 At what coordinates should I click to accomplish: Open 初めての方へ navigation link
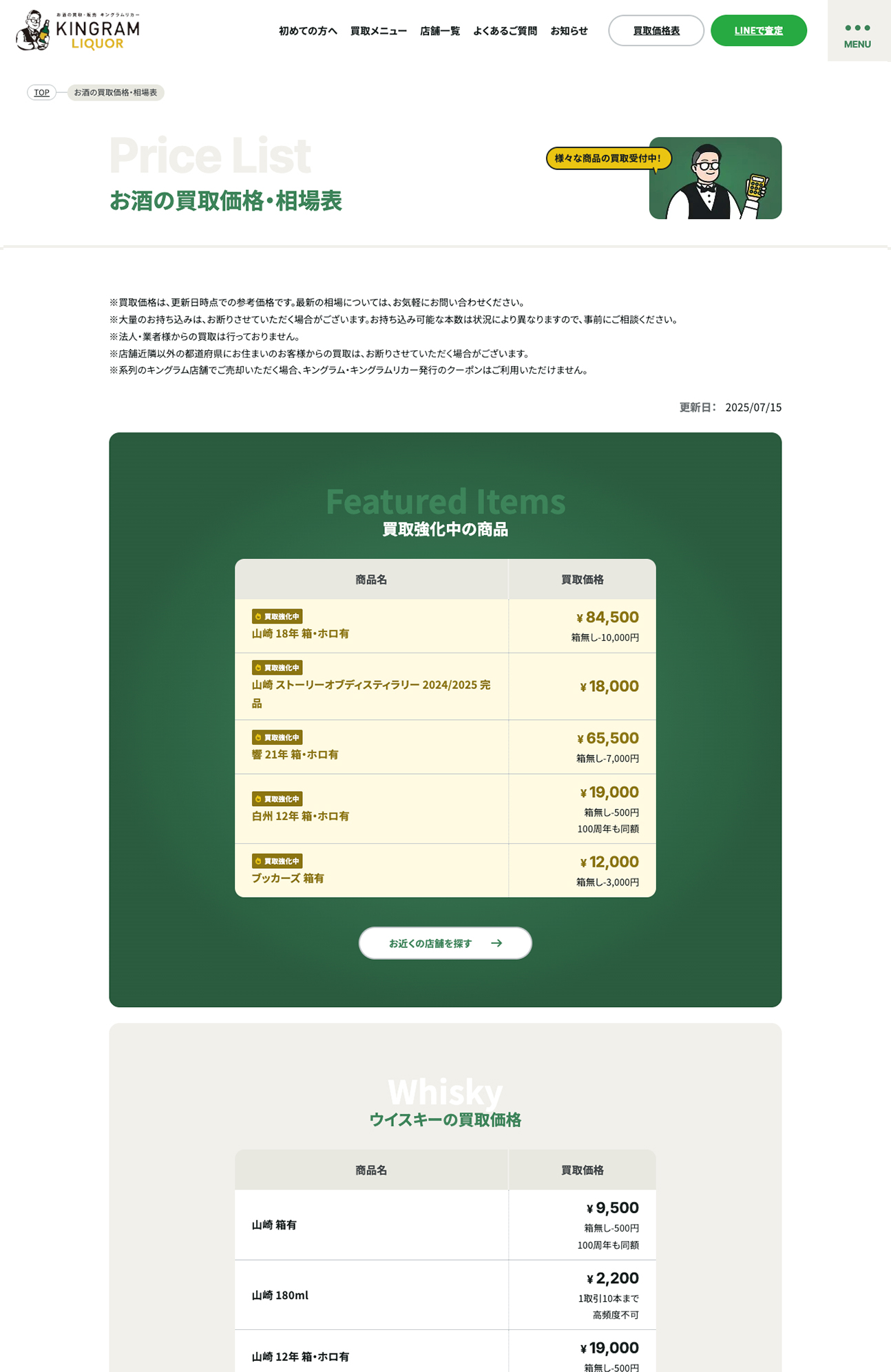pyautogui.click(x=308, y=31)
